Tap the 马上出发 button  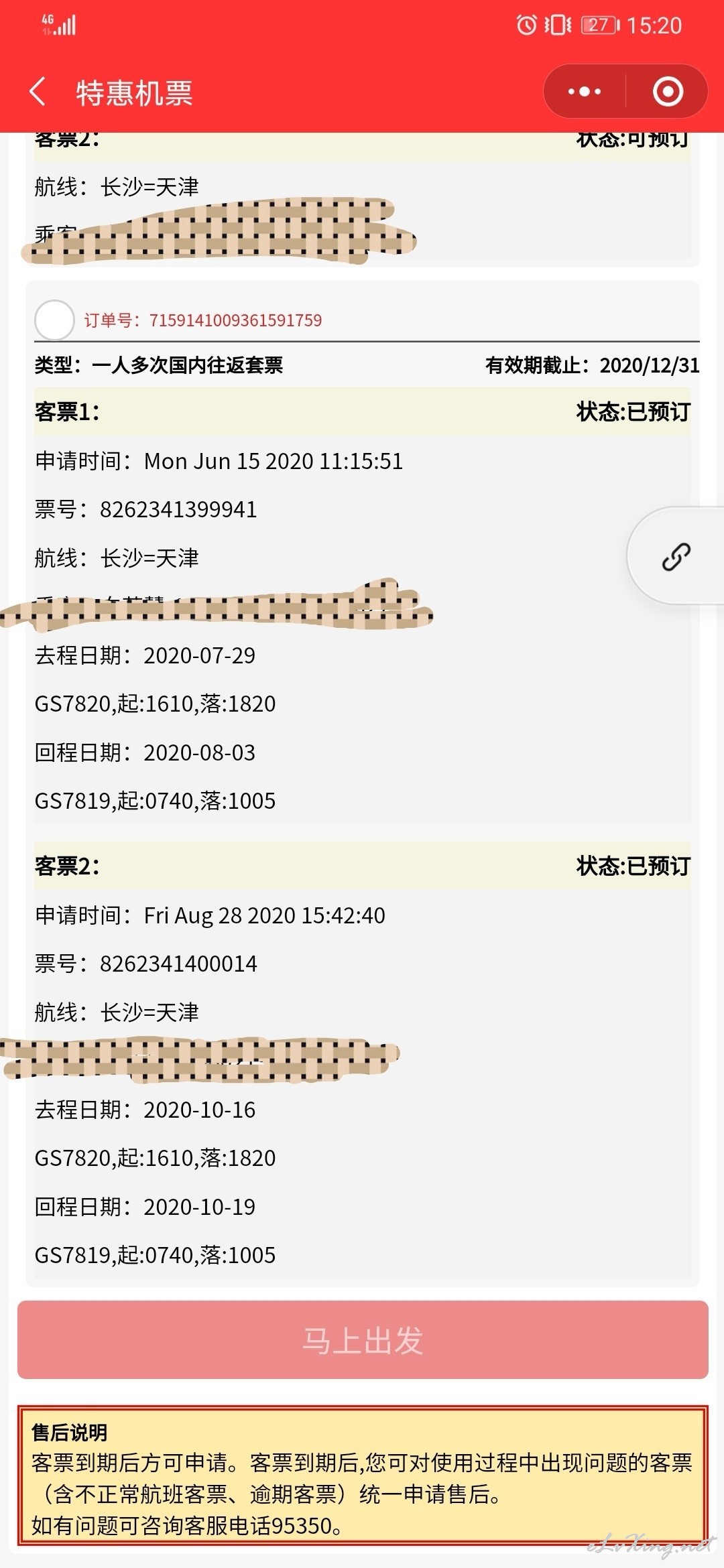click(363, 1340)
